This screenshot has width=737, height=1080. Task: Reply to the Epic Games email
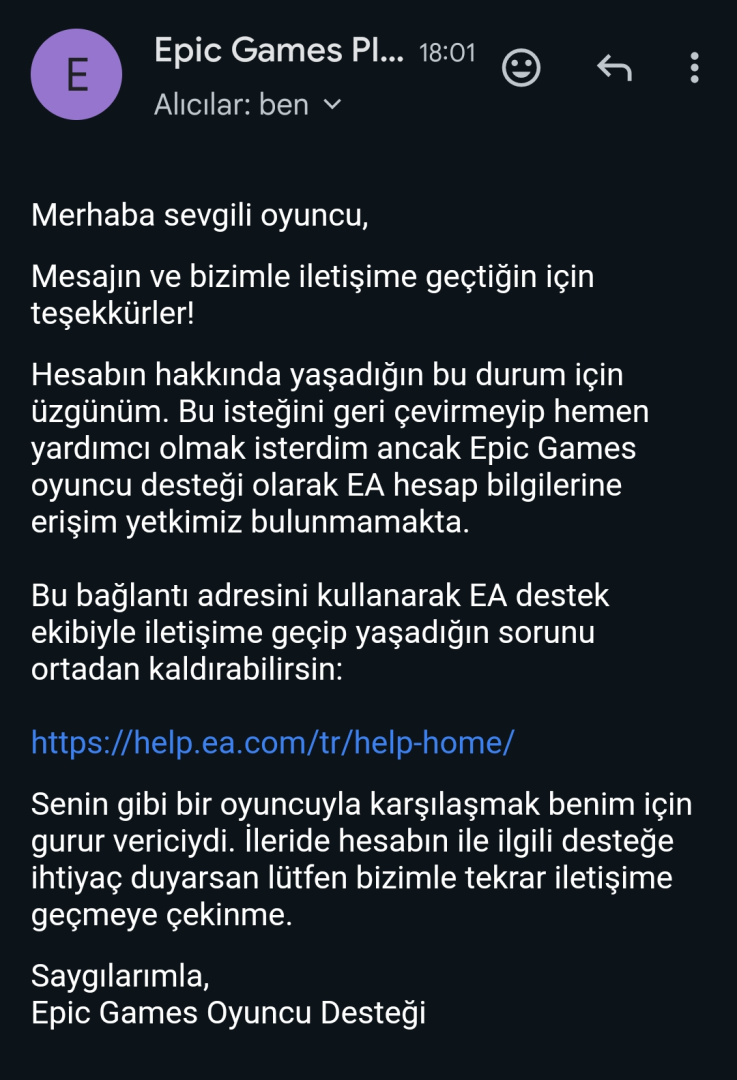tap(614, 68)
